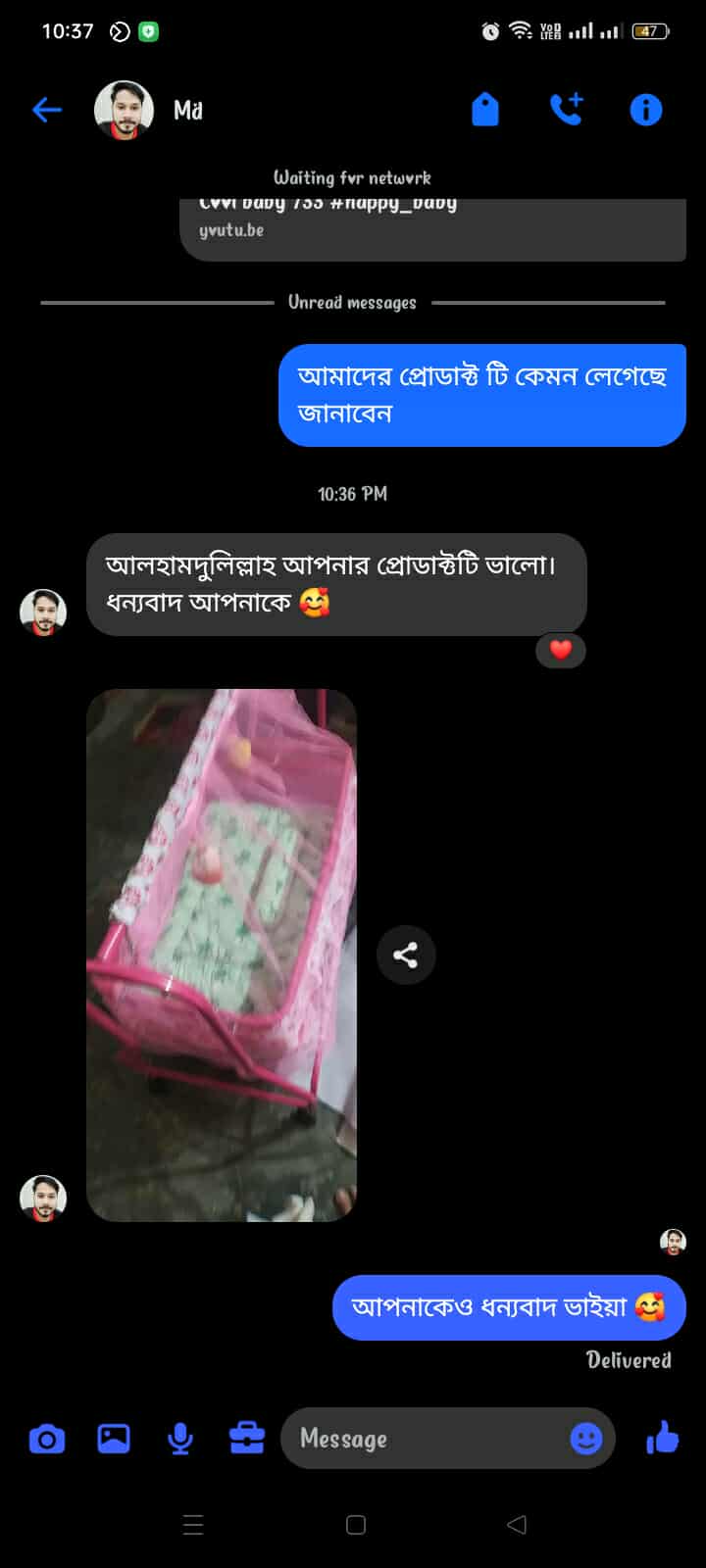This screenshot has height=1568, width=706.
Task: Tap the system back button
Action: 517,1525
